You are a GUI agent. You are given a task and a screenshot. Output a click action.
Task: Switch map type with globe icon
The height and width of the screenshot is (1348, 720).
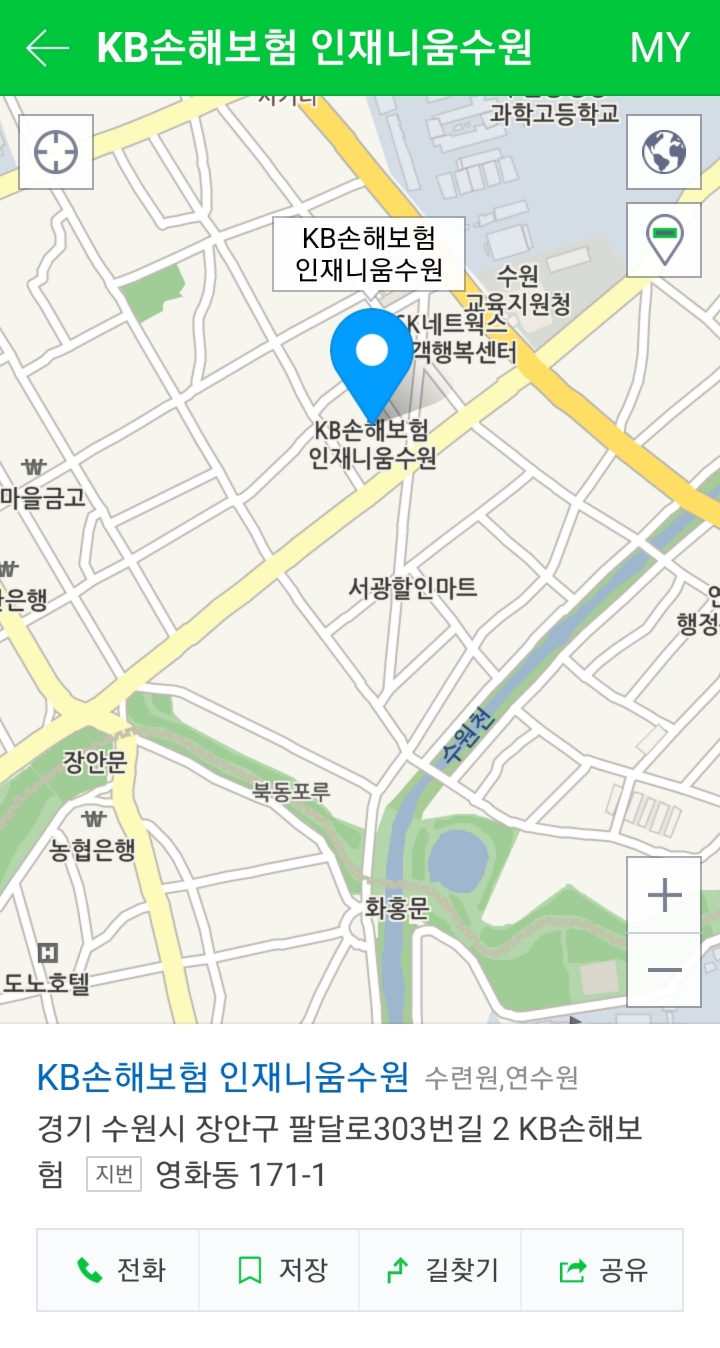pos(664,152)
